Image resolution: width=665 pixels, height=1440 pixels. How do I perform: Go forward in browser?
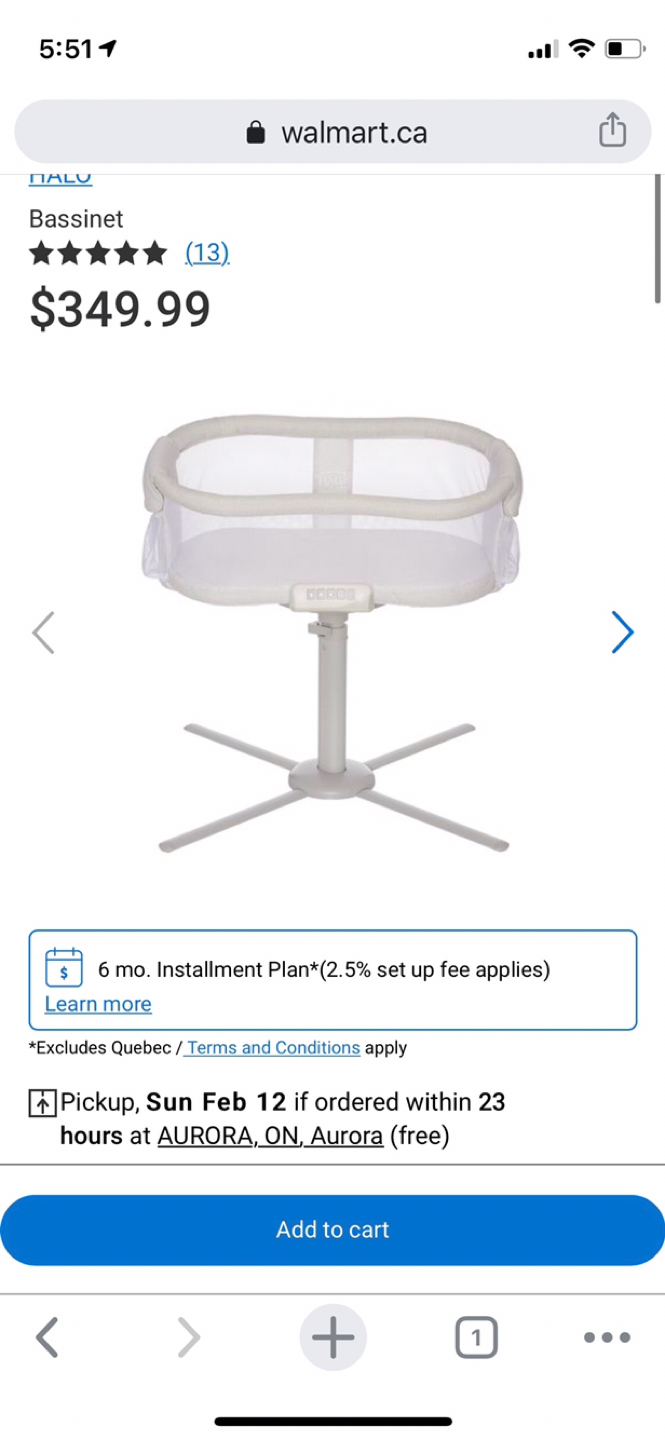coord(188,1337)
